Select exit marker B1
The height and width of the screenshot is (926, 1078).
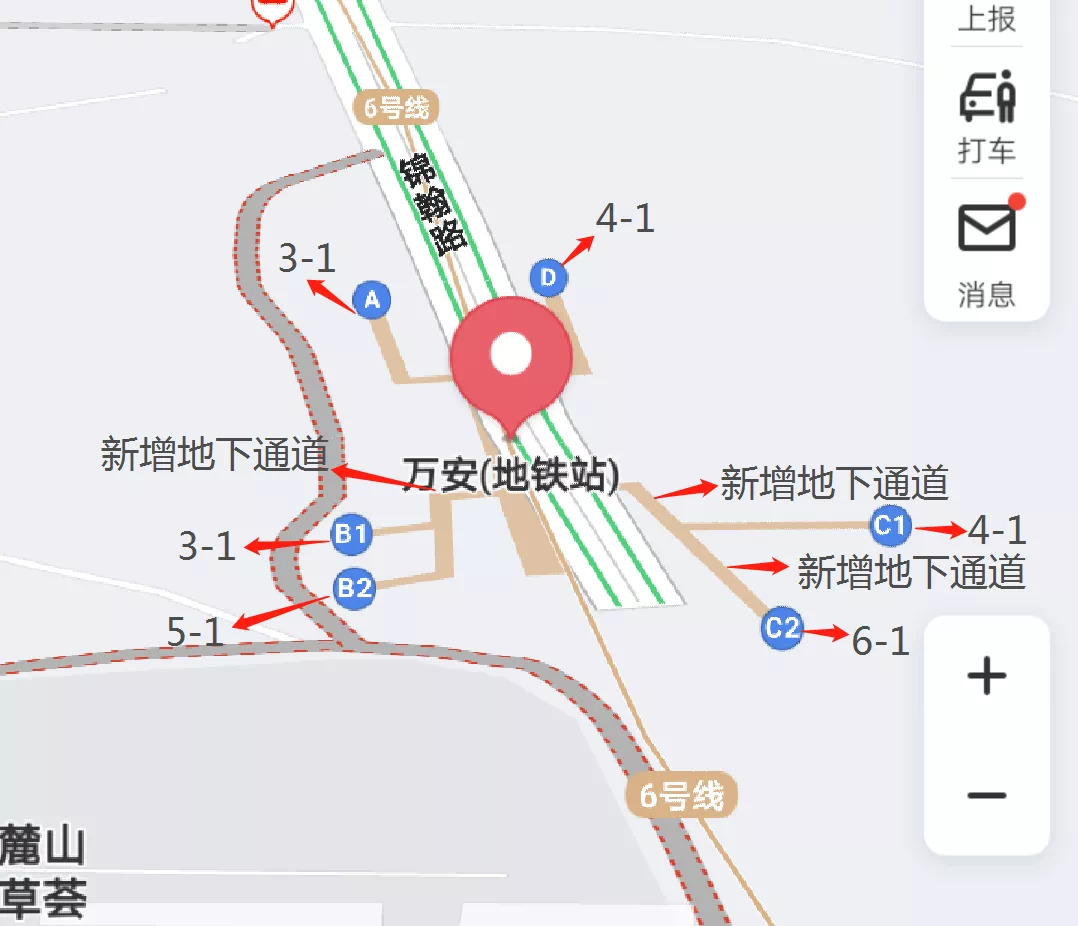click(x=351, y=534)
